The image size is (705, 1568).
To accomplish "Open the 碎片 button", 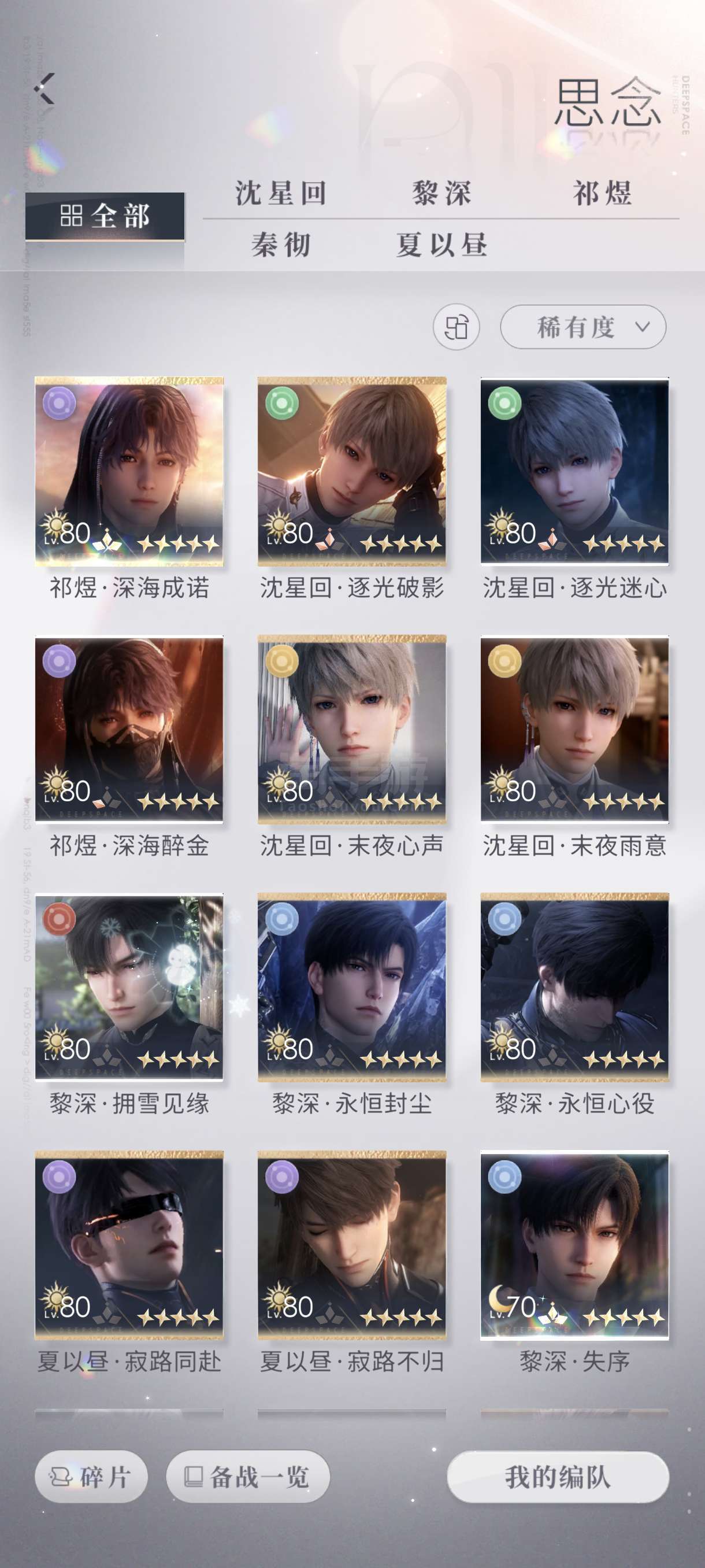I will [91, 1476].
